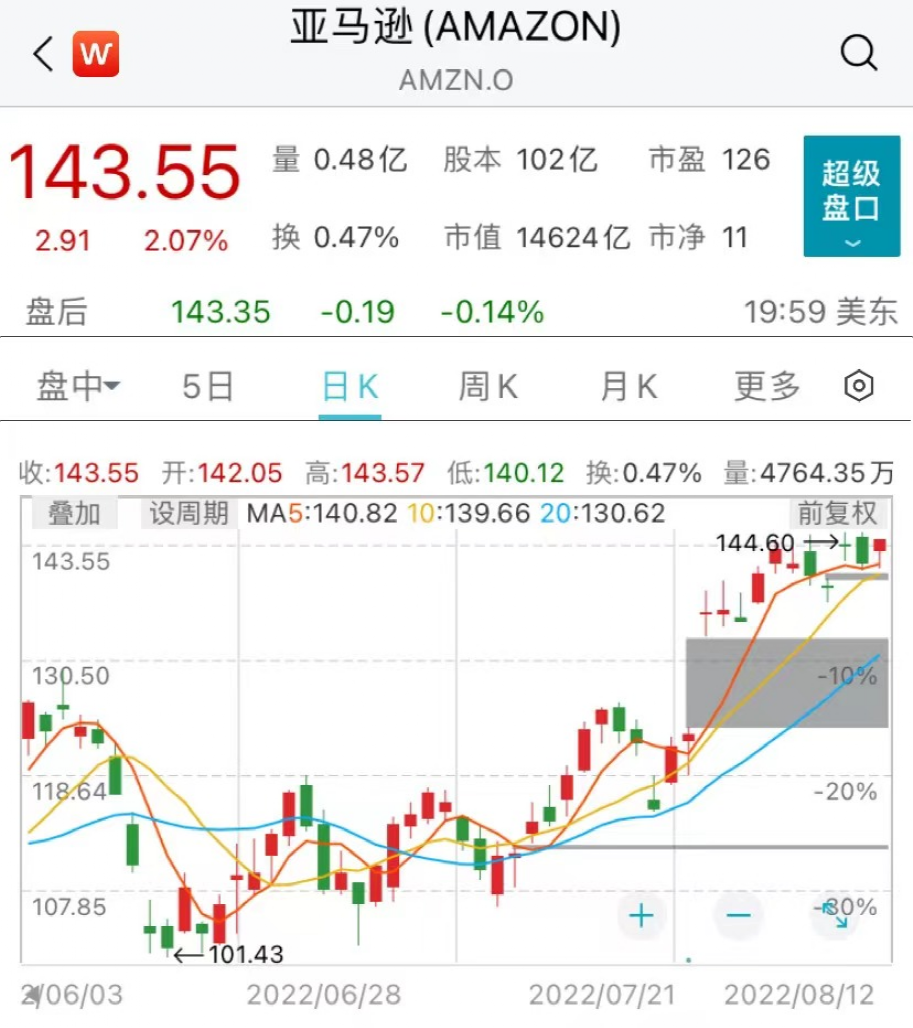The image size is (913, 1028).
Task: Select the 日K chart tab
Action: coord(350,386)
